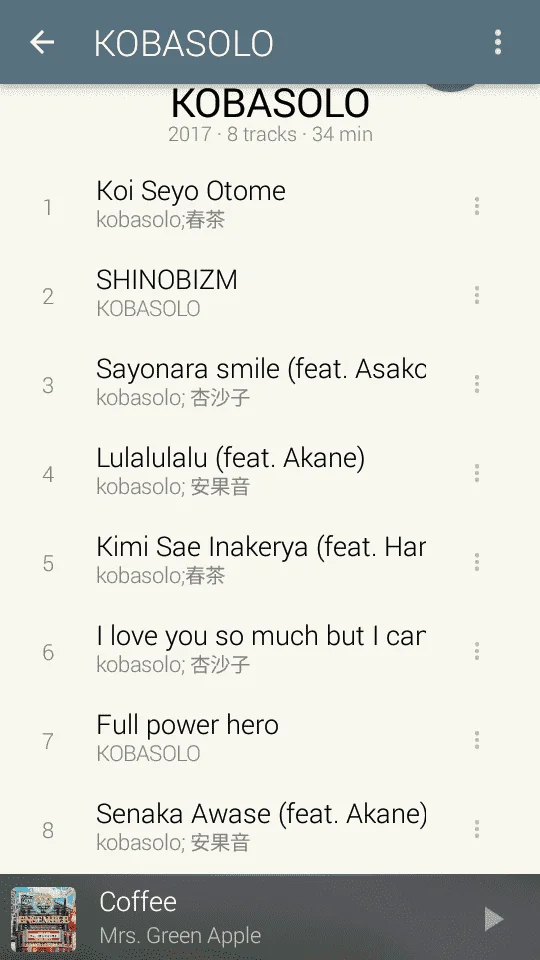
Task: Open options for I love you so much
Action: pos(476,651)
